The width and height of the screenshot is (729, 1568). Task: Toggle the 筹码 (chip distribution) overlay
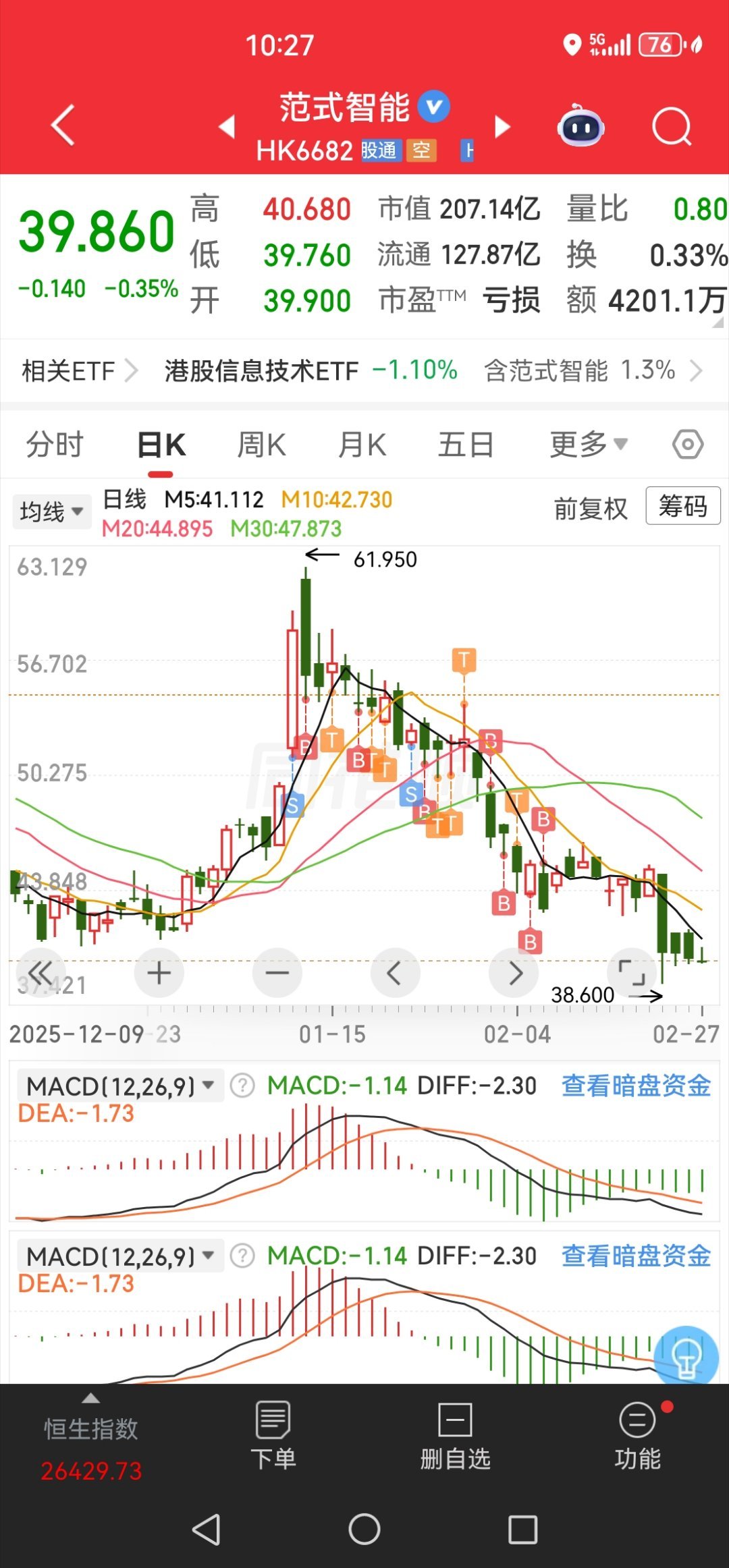click(x=683, y=507)
